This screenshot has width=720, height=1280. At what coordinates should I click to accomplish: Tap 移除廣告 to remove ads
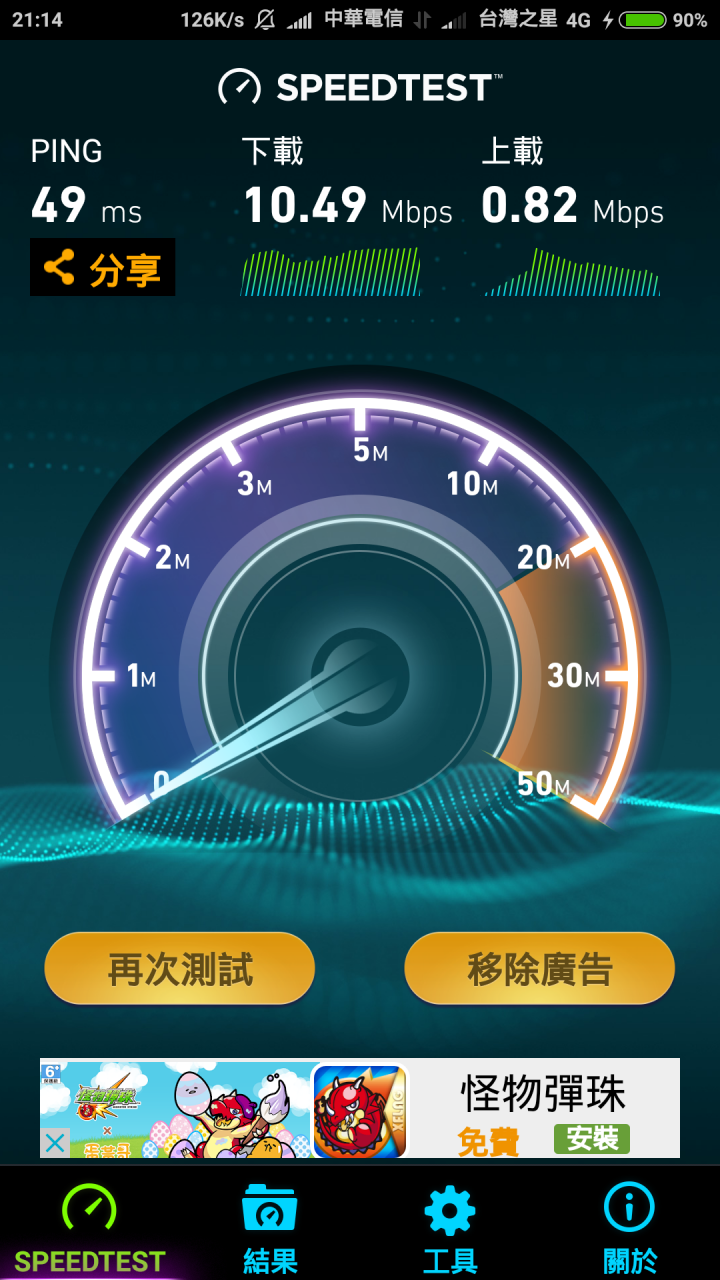coord(540,968)
